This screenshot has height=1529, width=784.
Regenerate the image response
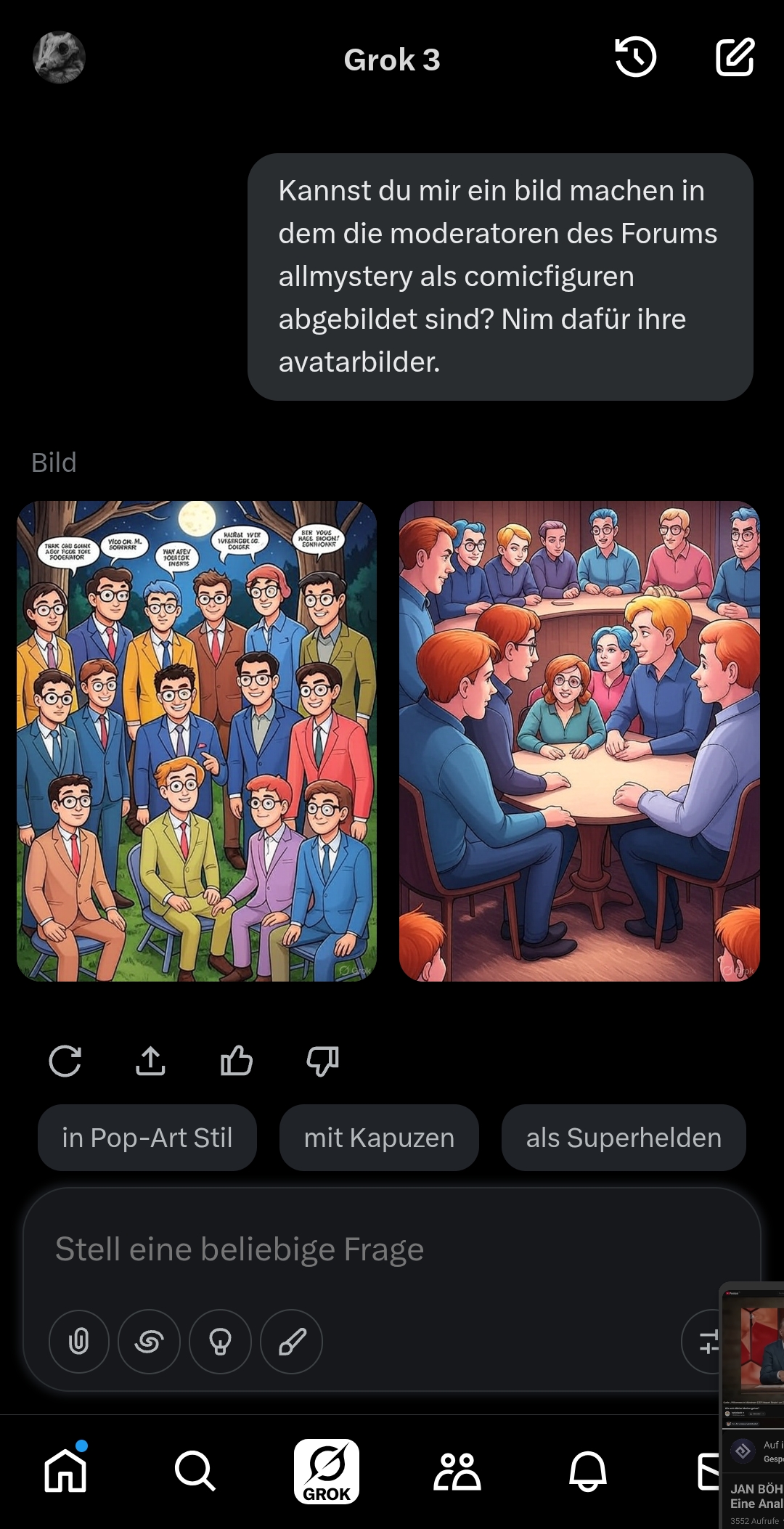(65, 1061)
